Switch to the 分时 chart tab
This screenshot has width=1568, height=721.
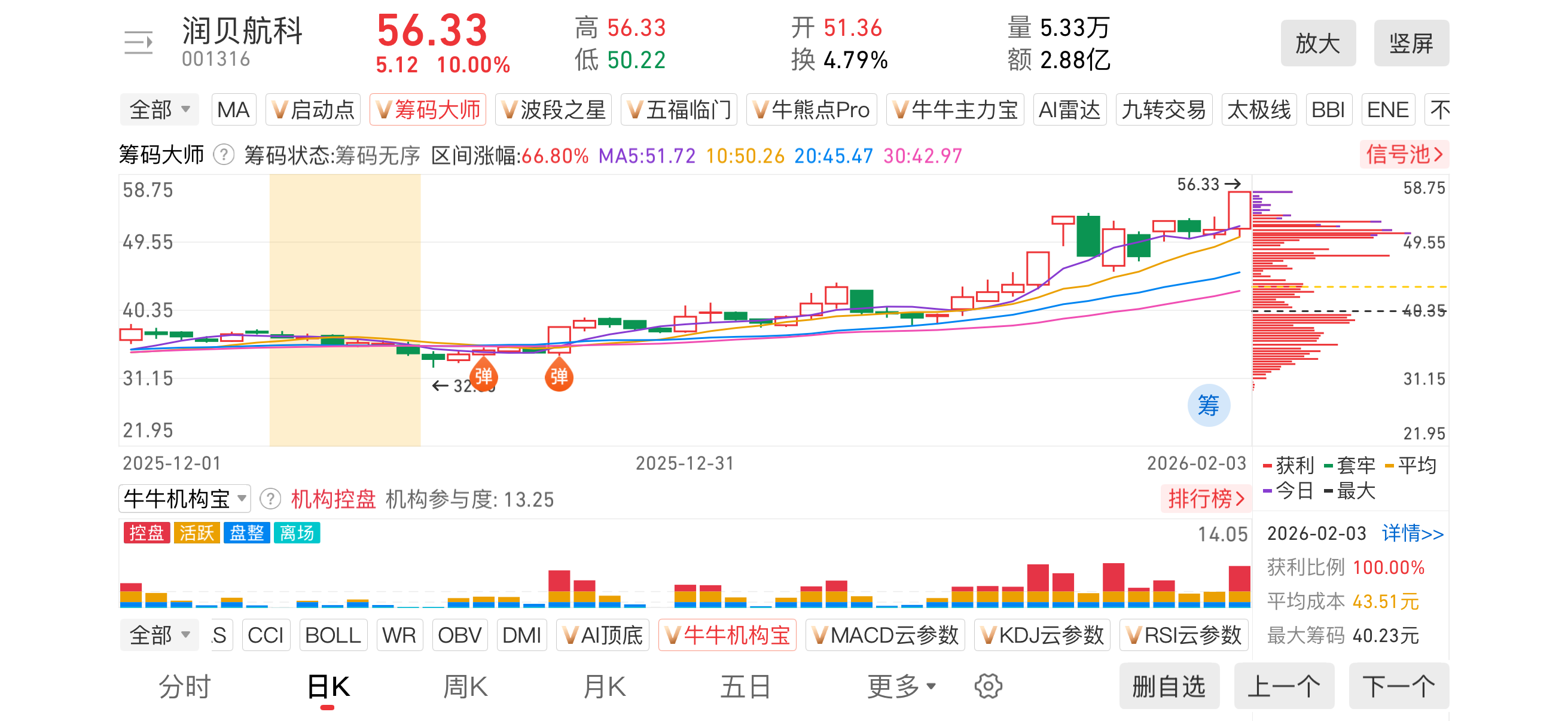[x=184, y=687]
